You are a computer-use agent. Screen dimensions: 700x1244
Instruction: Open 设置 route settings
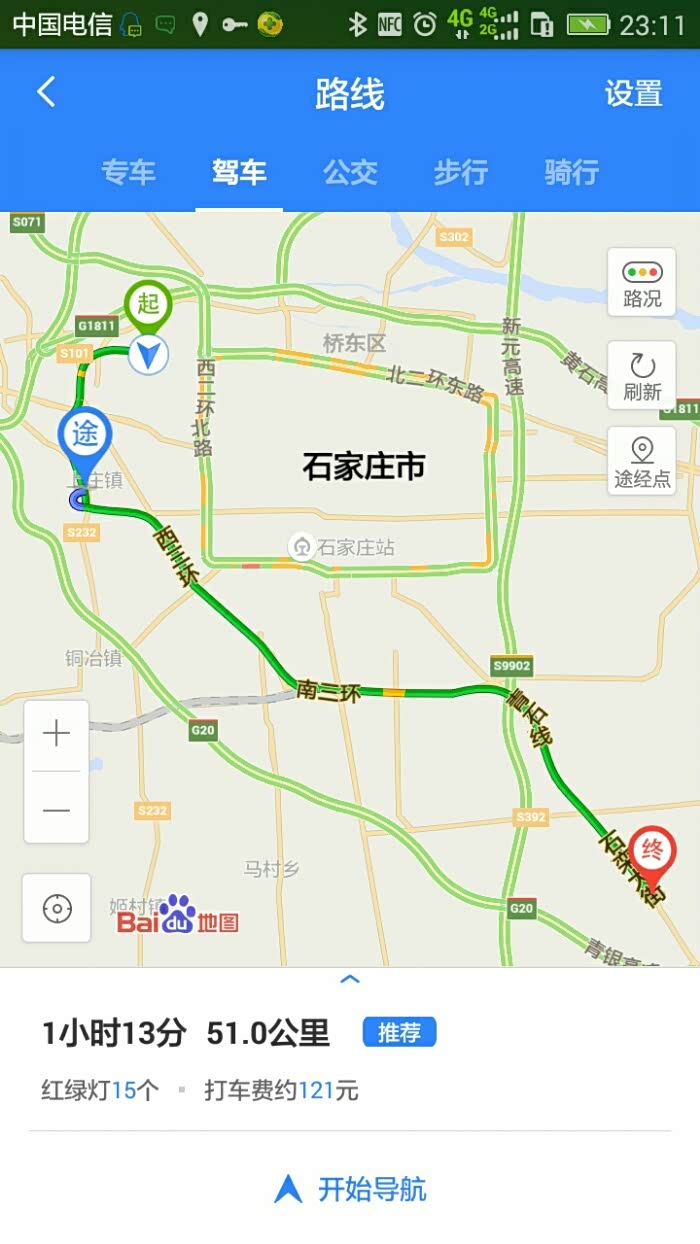[633, 94]
